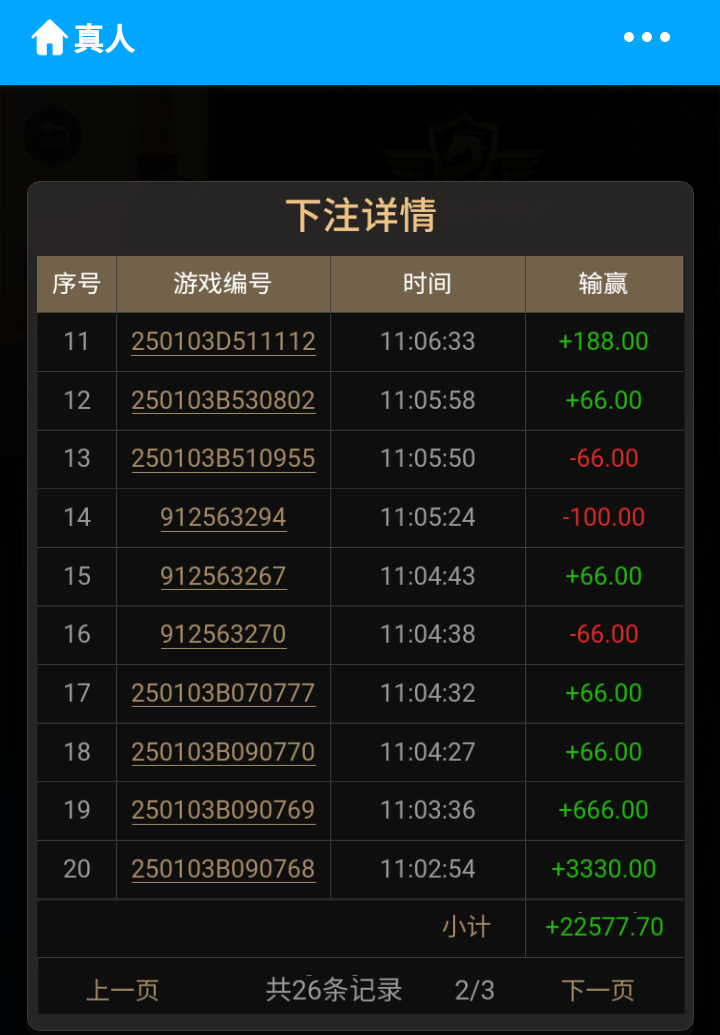Open game record 912563270
The width and height of the screenshot is (720, 1035).
tap(223, 635)
